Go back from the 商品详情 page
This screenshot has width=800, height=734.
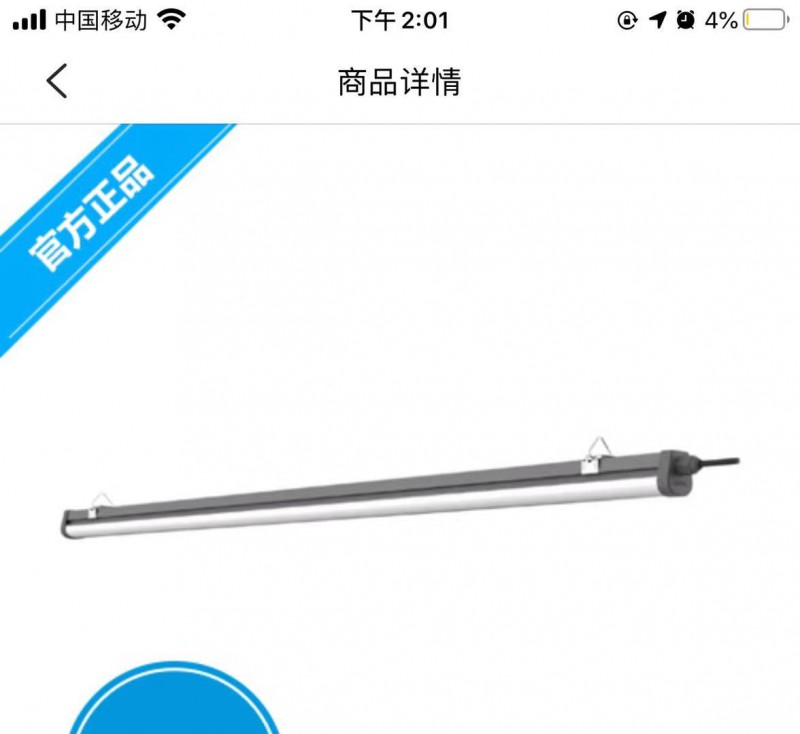57,81
